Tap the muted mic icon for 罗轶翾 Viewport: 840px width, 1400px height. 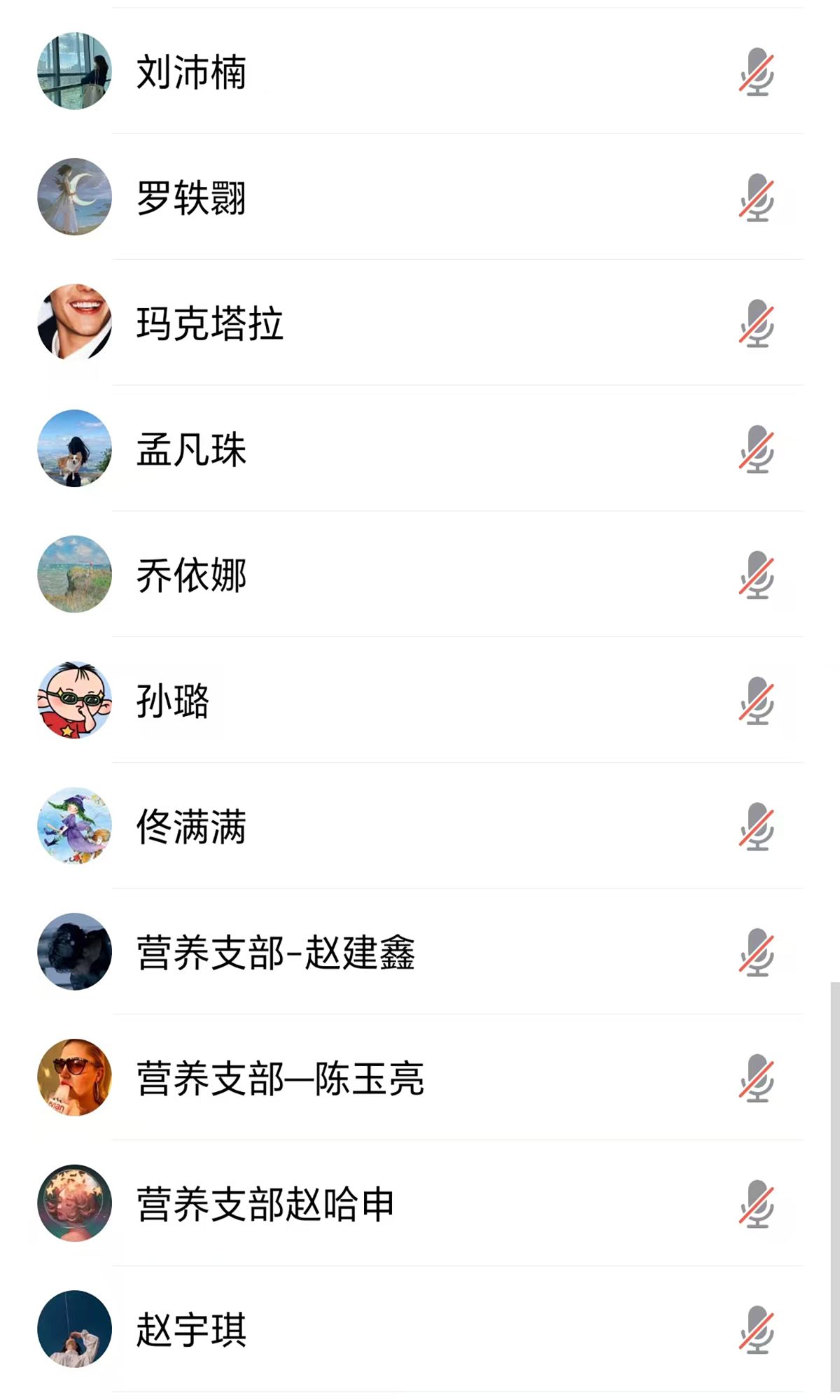click(757, 197)
